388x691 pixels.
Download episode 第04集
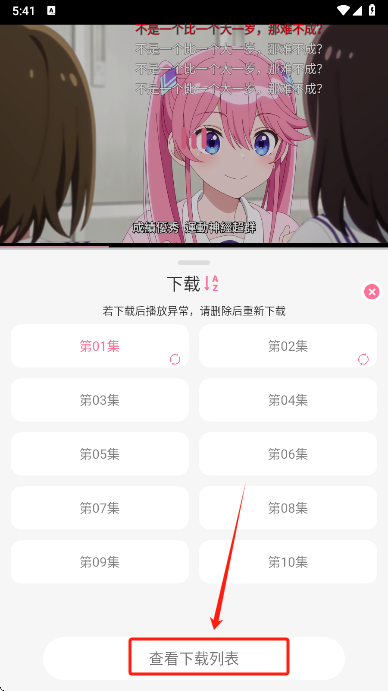288,400
